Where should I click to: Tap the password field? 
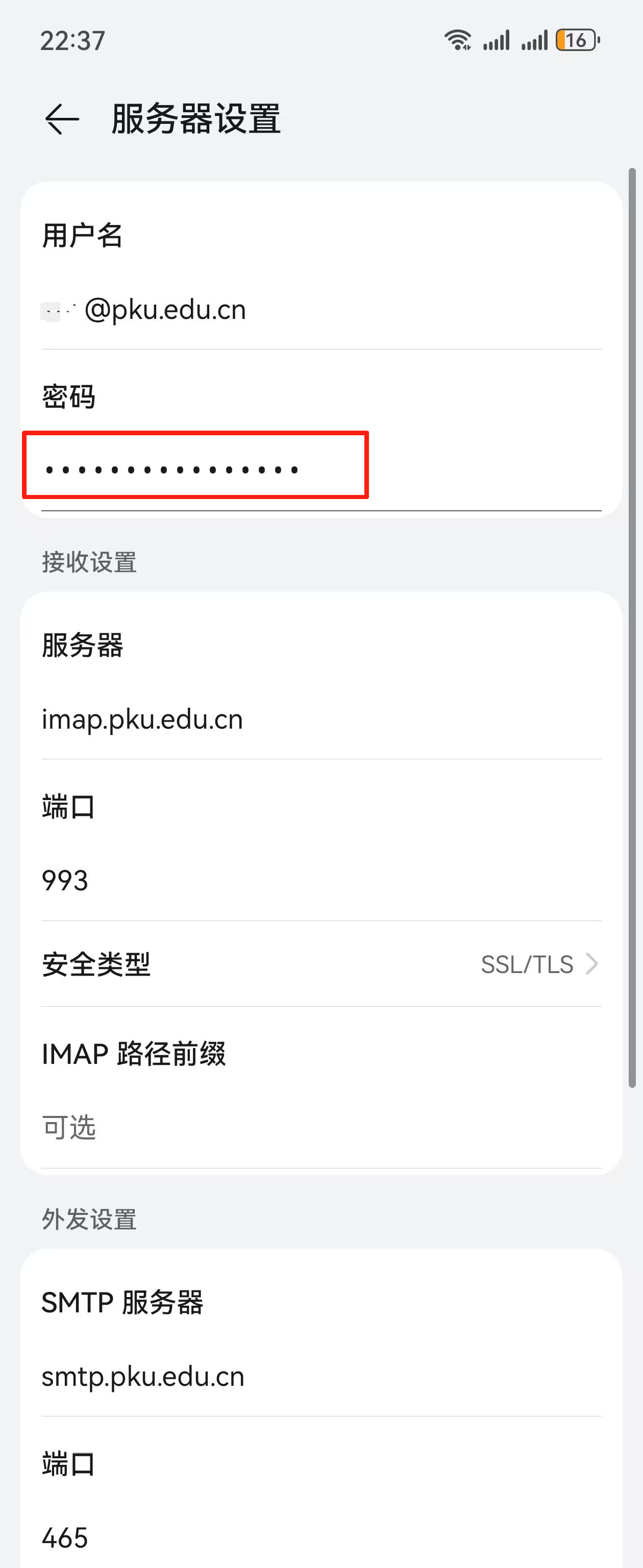pos(195,469)
